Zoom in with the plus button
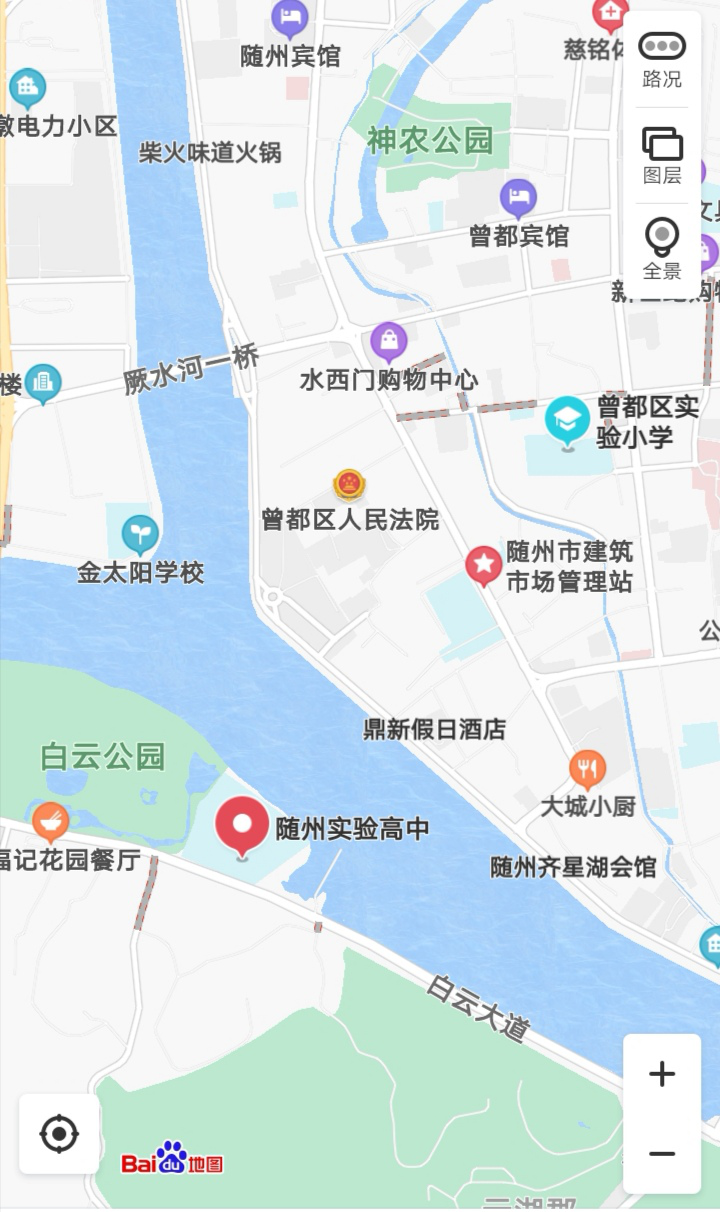Screen dimensions: 720x1212 tap(662, 1074)
